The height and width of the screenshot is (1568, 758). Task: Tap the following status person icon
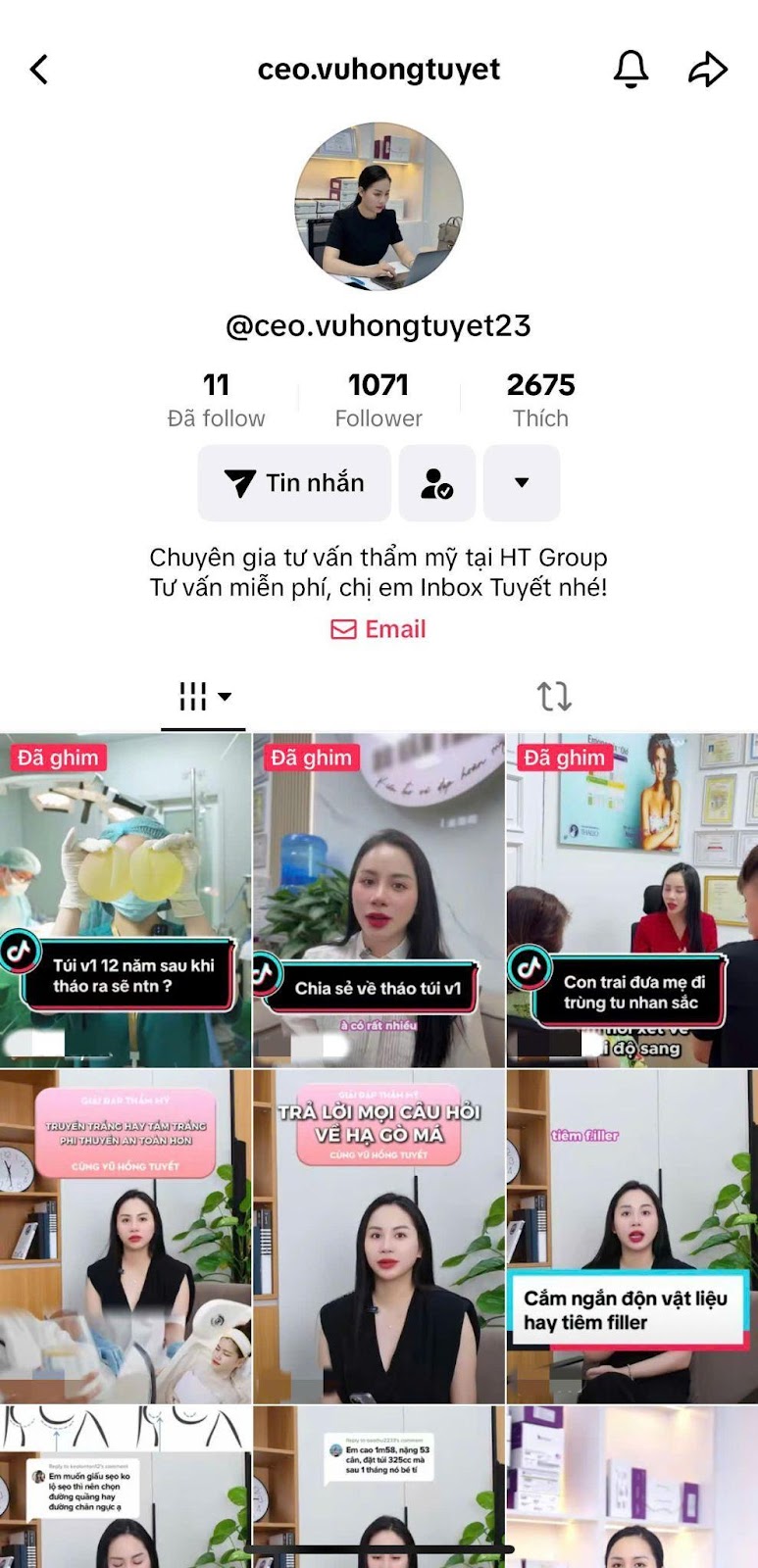(x=436, y=483)
